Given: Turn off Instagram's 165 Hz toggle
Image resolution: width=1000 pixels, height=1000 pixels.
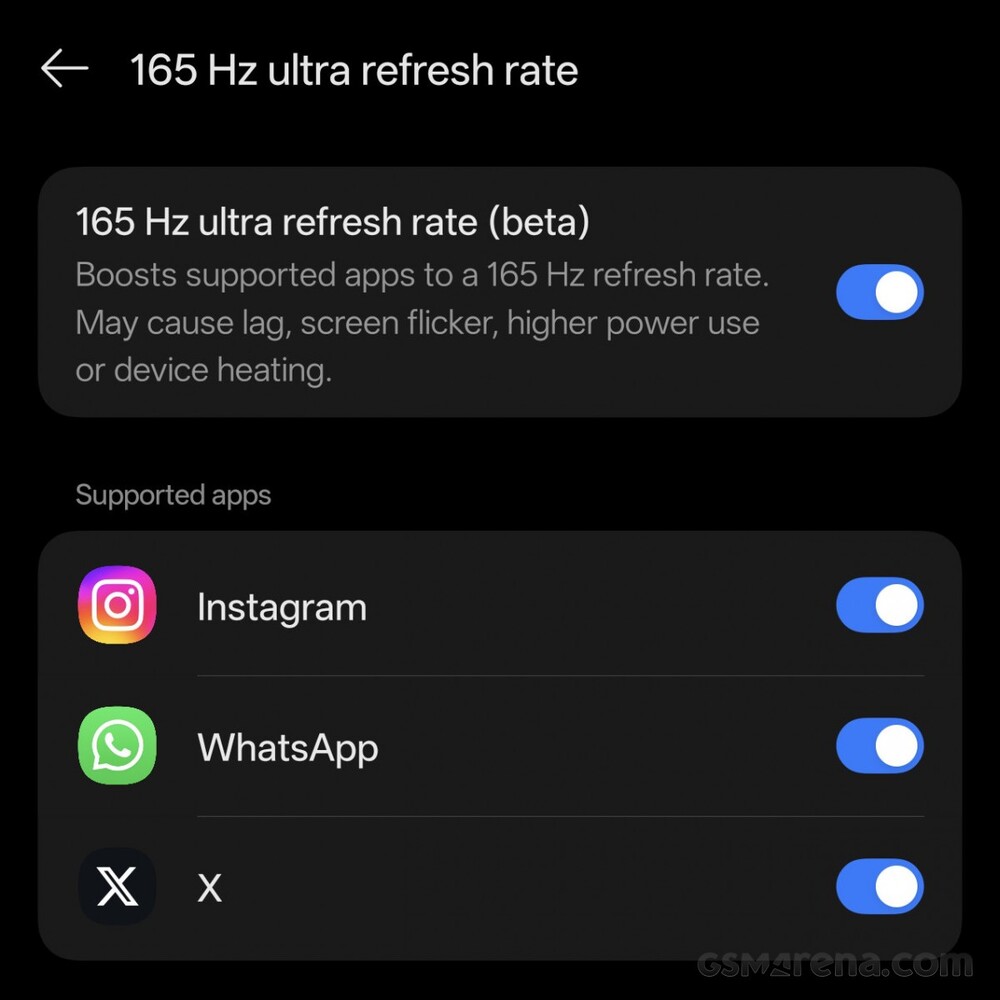Looking at the screenshot, I should [879, 605].
